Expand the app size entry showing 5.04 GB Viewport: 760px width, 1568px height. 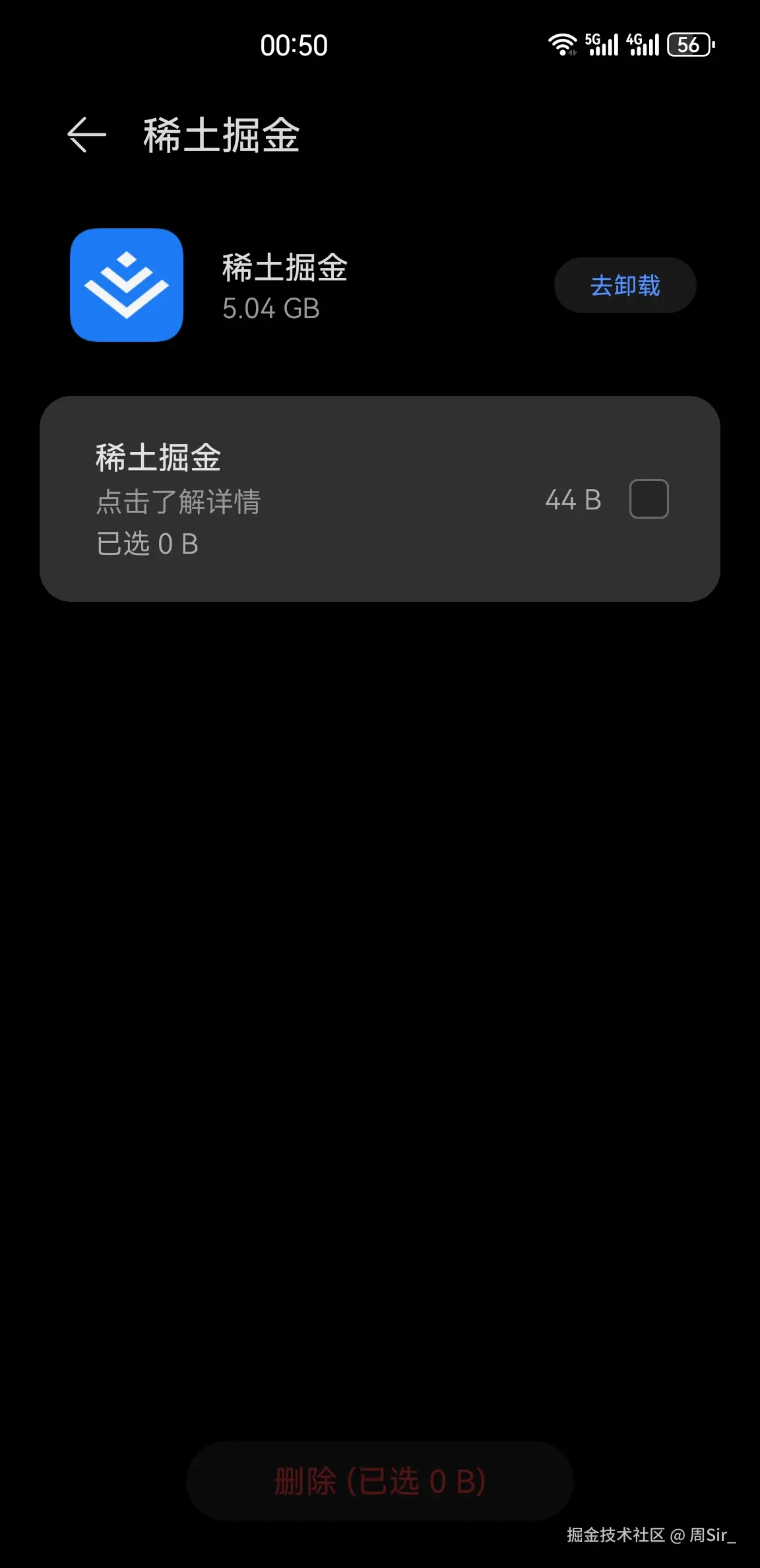pos(270,308)
